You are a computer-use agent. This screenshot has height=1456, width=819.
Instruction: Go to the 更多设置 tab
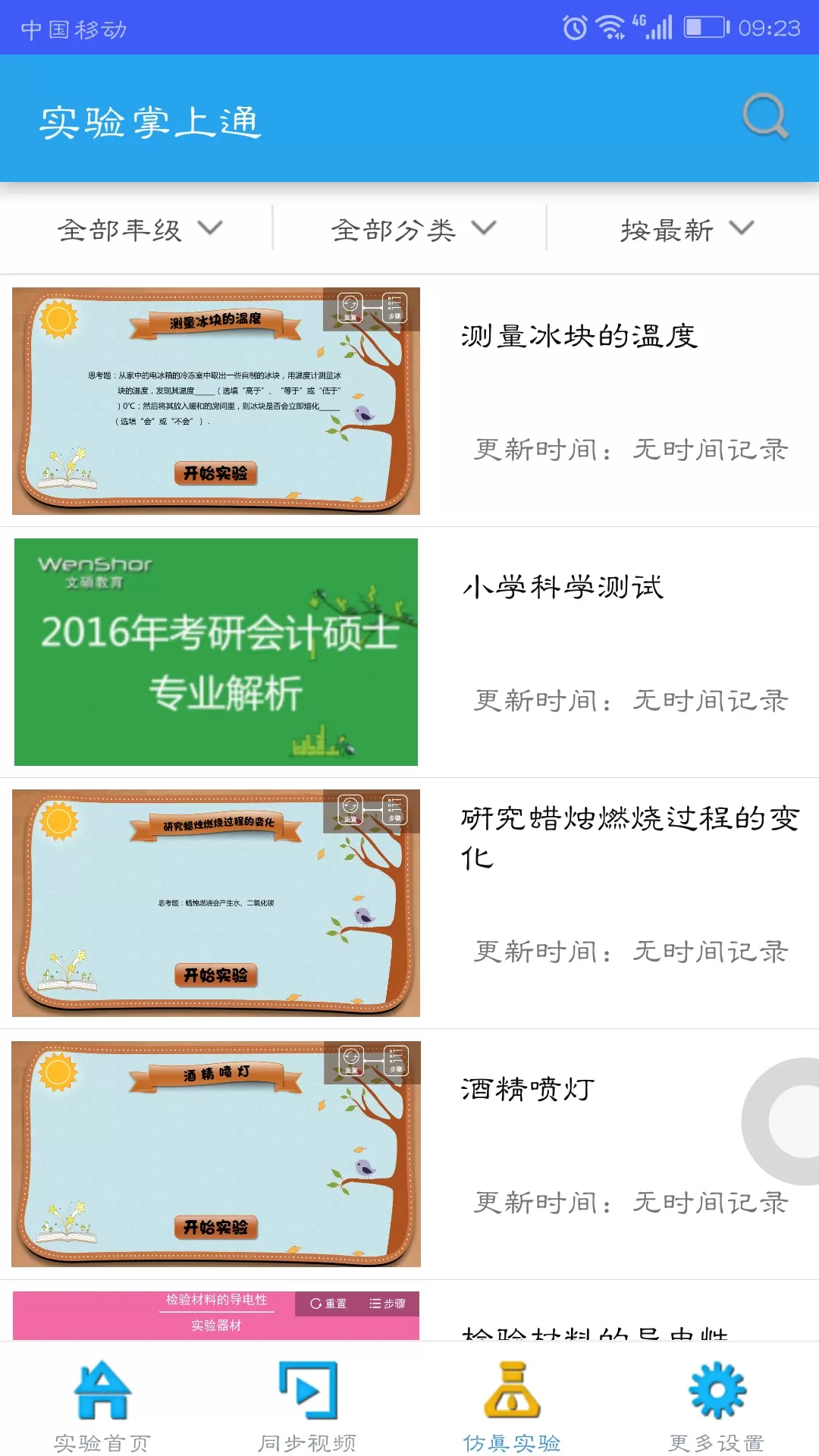[717, 1404]
